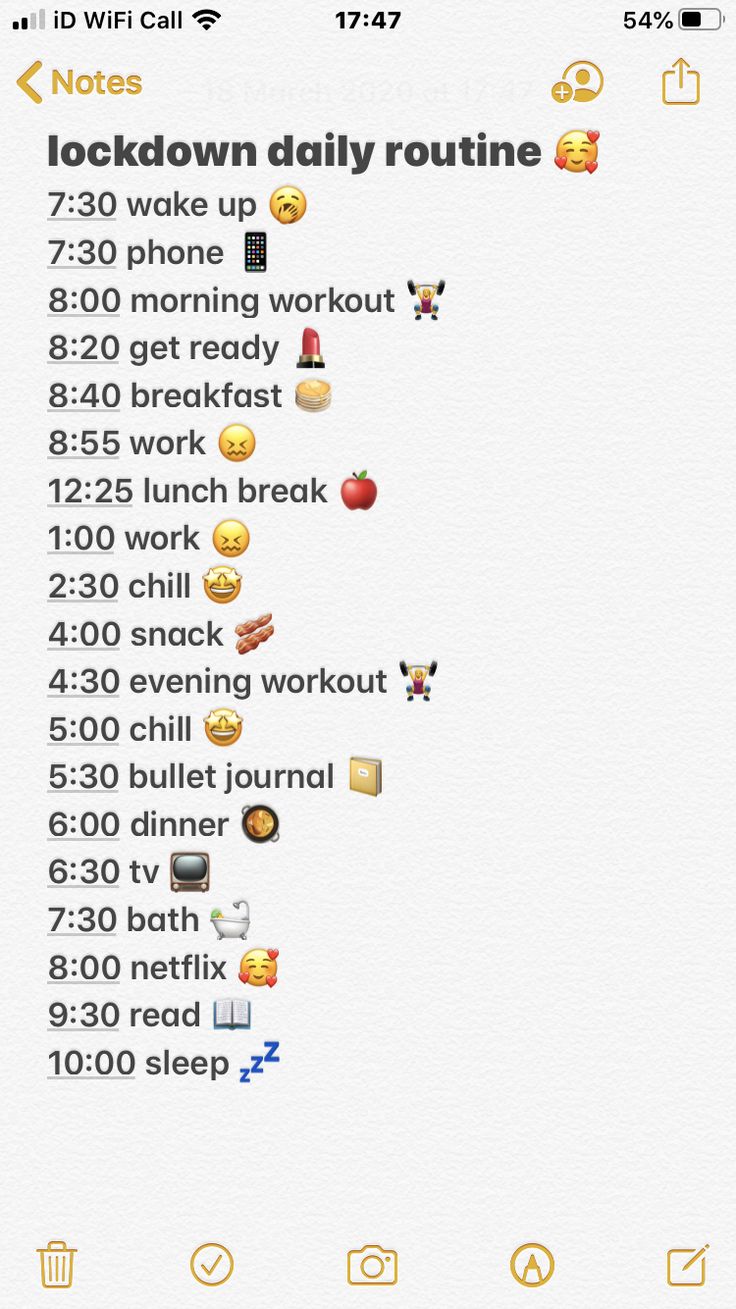This screenshot has width=736, height=1309.
Task: Go back to the Notes list
Action: coord(79,82)
